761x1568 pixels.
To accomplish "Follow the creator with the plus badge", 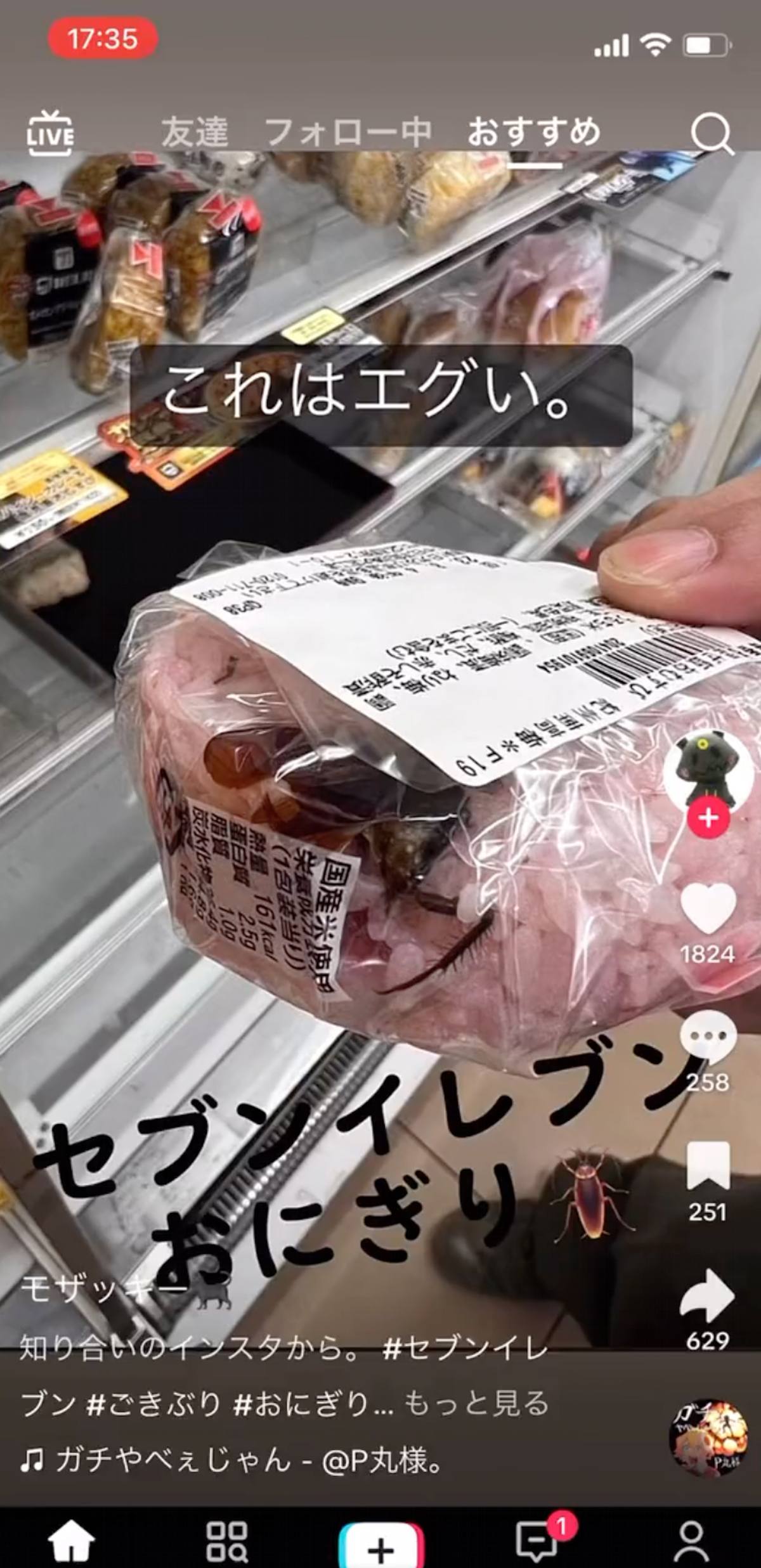I will point(708,818).
